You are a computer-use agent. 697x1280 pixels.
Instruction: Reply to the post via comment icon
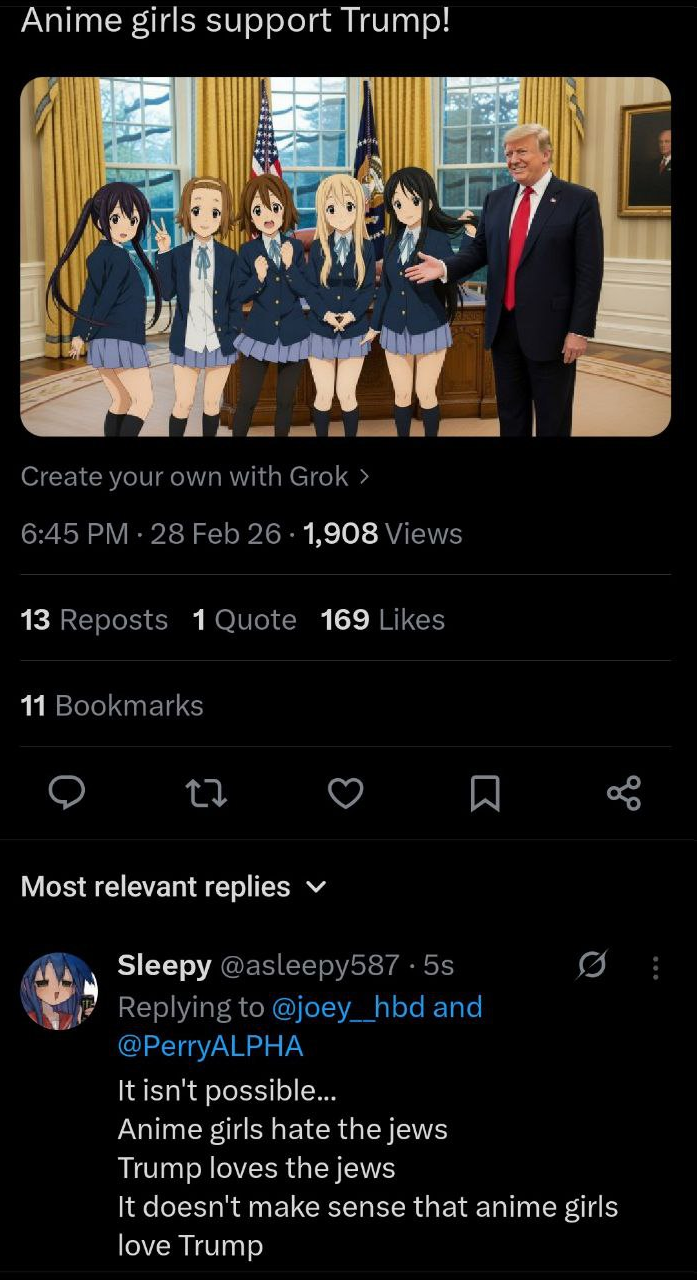(x=67, y=794)
